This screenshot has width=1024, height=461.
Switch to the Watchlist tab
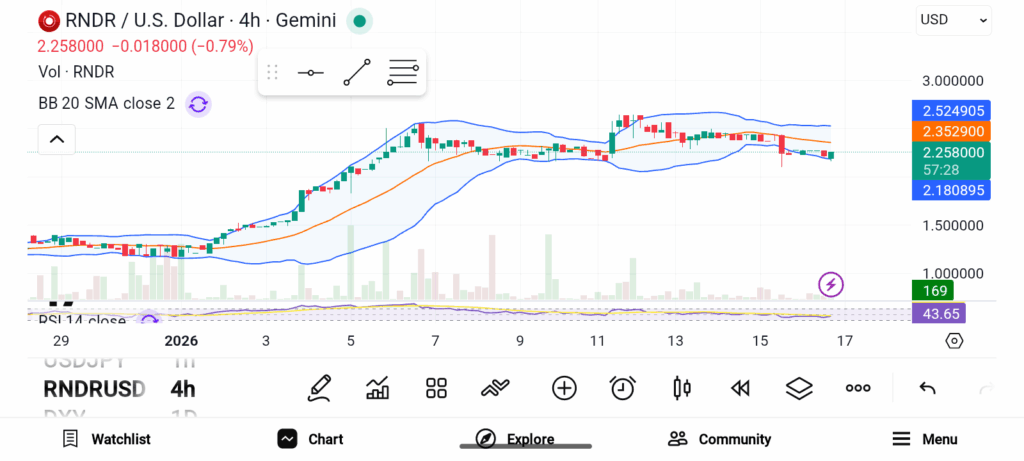coord(106,439)
